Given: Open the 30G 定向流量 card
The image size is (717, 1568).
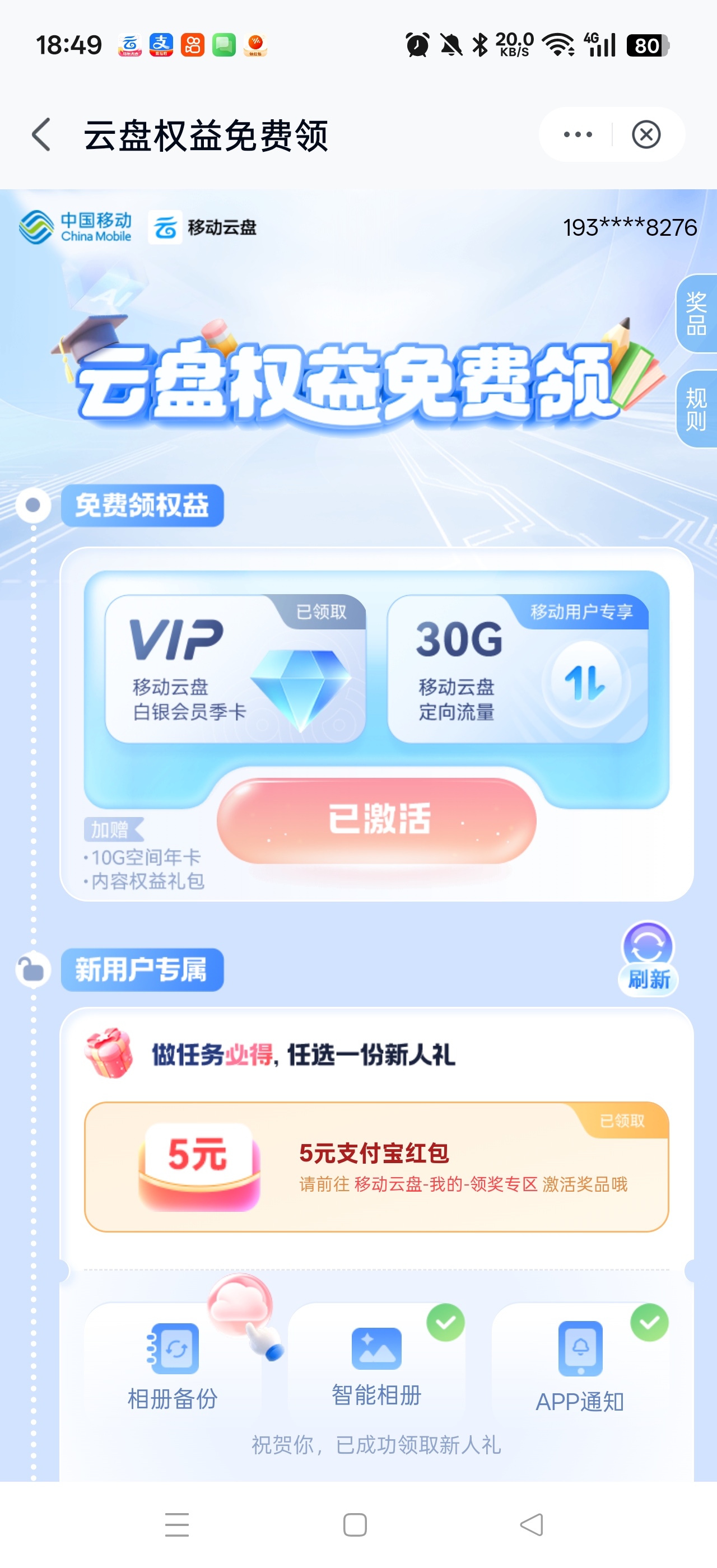Looking at the screenshot, I should pyautogui.click(x=518, y=668).
